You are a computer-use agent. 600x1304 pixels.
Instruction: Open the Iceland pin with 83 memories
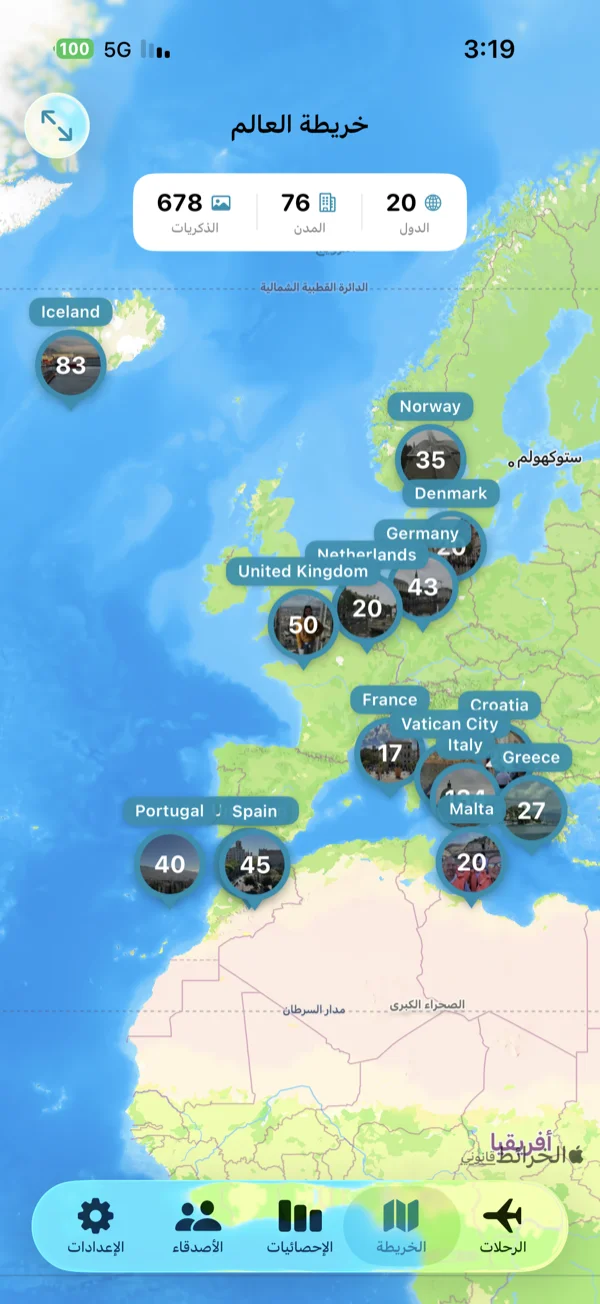(x=71, y=365)
